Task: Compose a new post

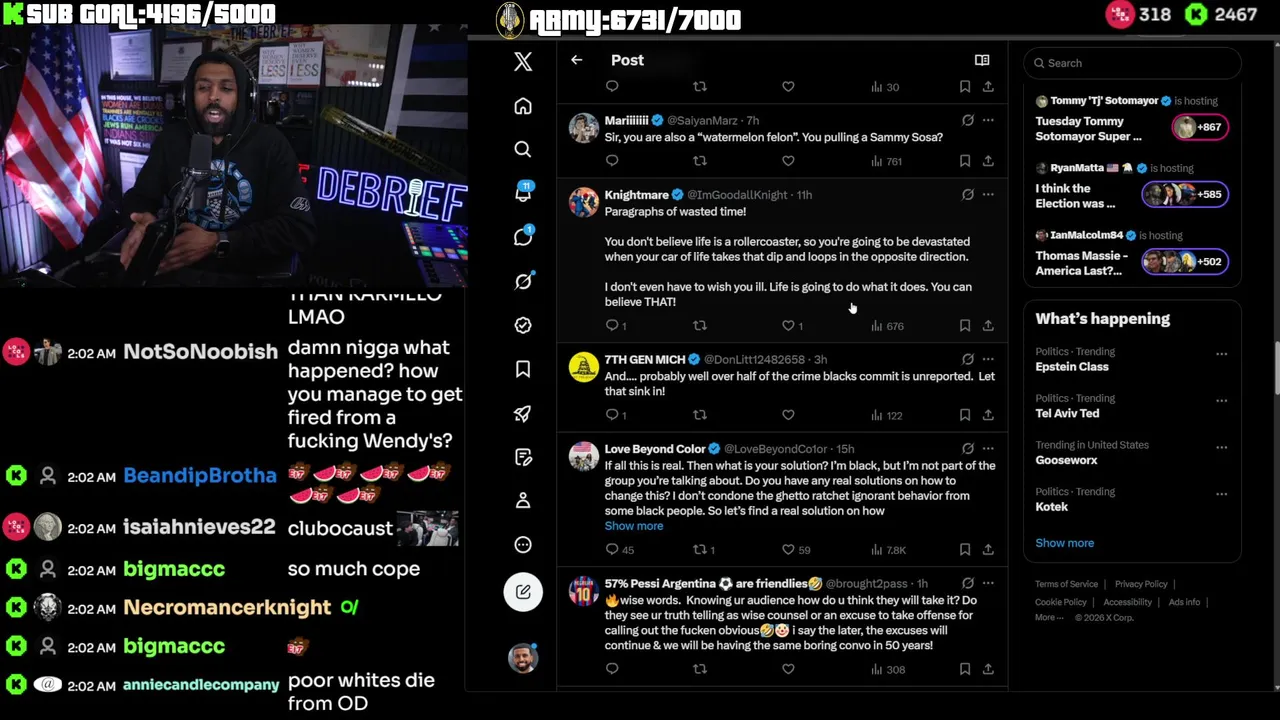Action: (523, 592)
